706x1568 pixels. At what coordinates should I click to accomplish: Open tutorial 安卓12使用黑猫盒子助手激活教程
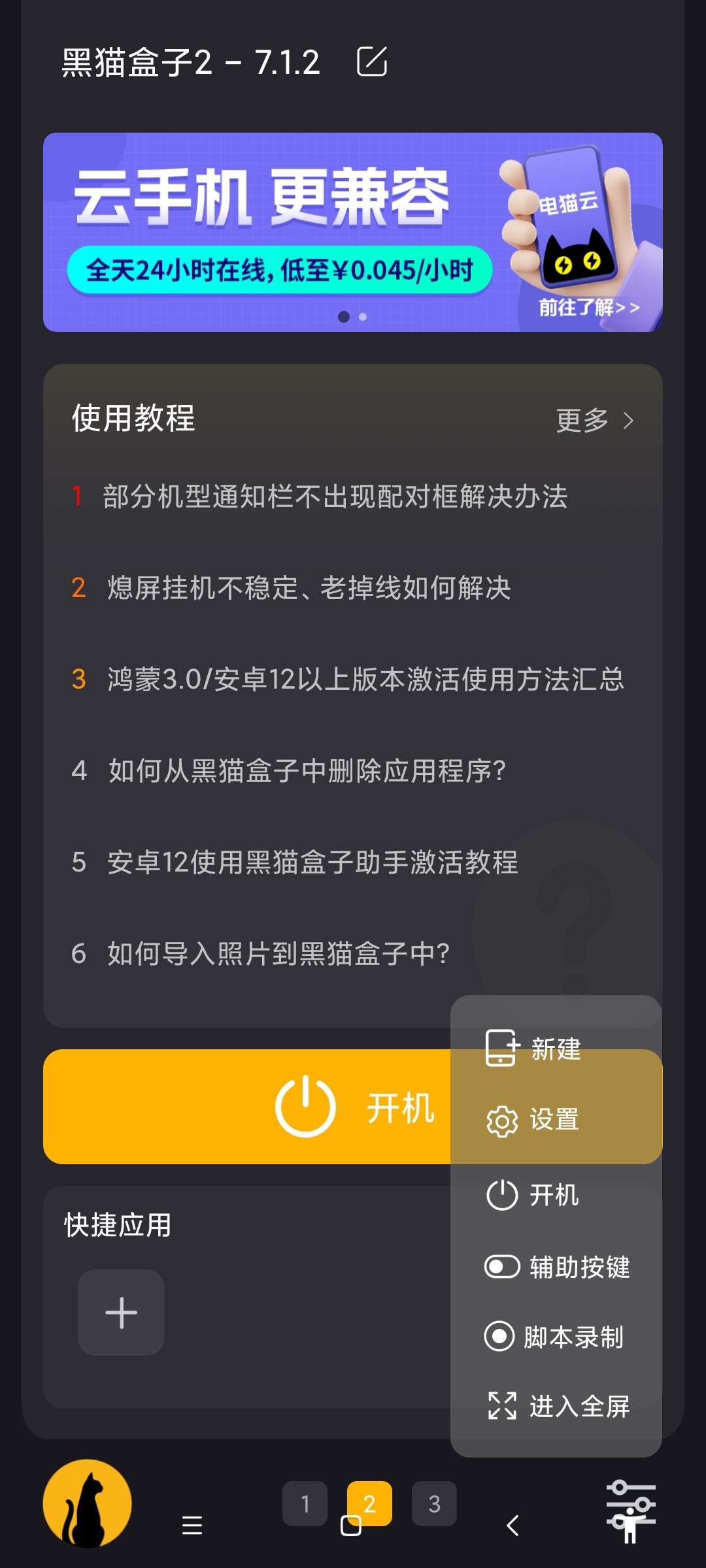tap(312, 862)
